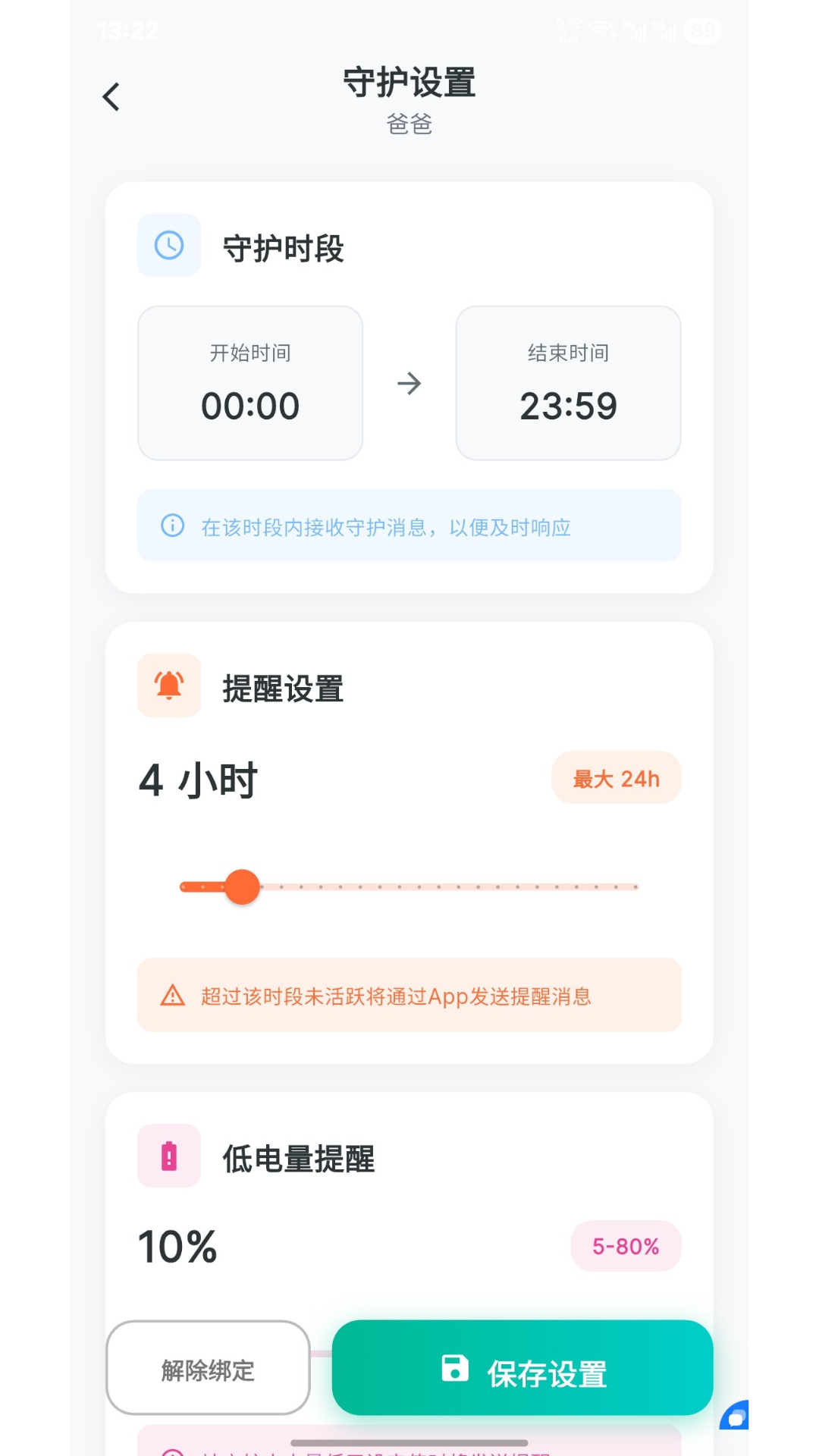Tap the back arrow at top left
Screen dimensions: 819x1456
[111, 96]
